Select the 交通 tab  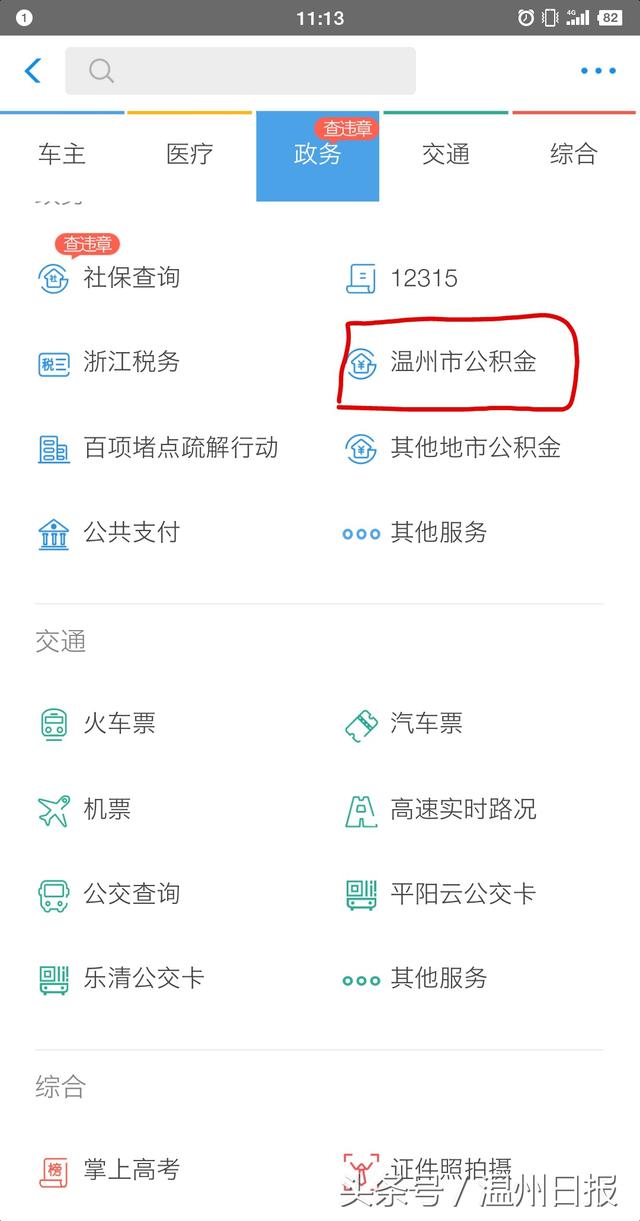coord(445,154)
